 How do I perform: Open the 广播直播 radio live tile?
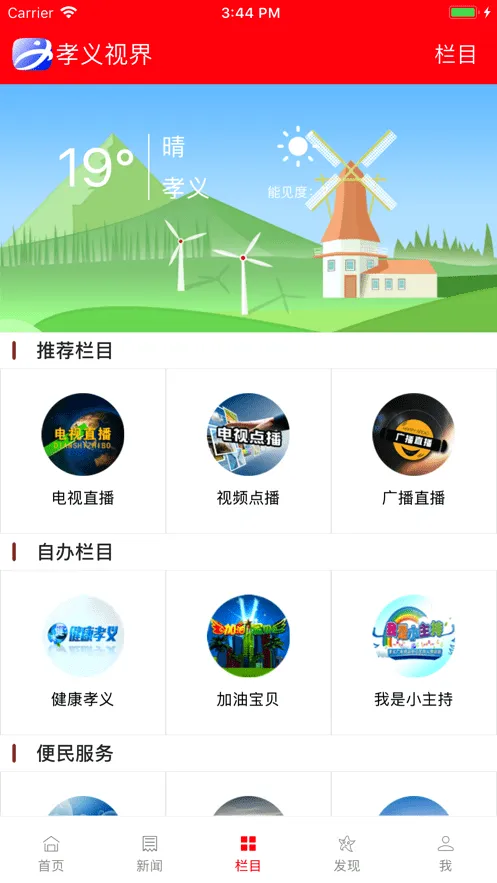pyautogui.click(x=414, y=451)
